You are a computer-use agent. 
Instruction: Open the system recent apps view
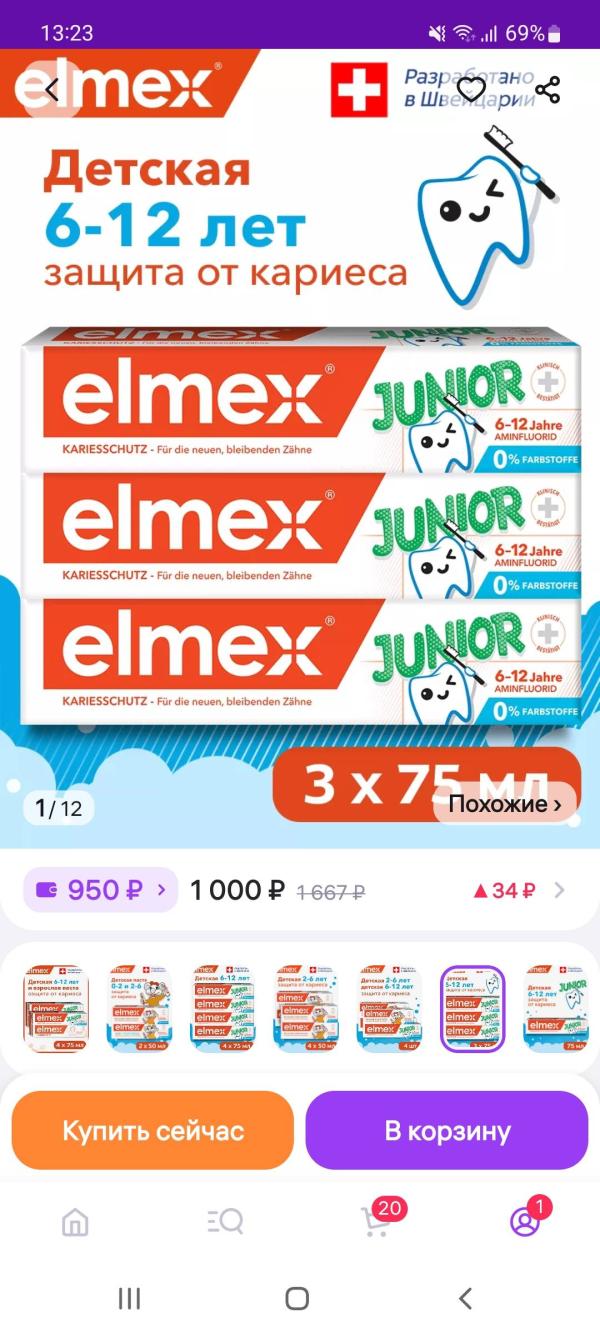(129, 1298)
